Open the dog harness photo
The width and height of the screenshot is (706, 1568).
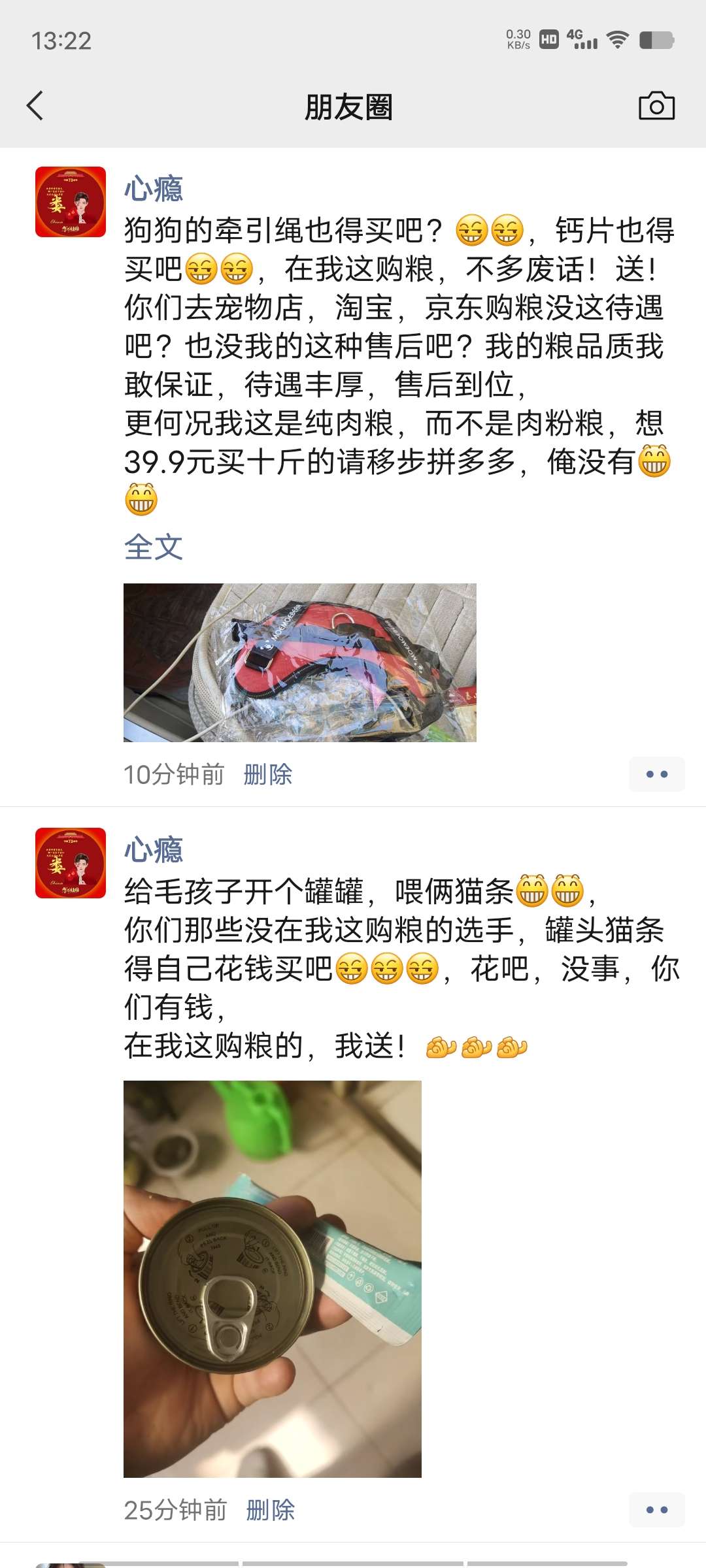tap(299, 662)
